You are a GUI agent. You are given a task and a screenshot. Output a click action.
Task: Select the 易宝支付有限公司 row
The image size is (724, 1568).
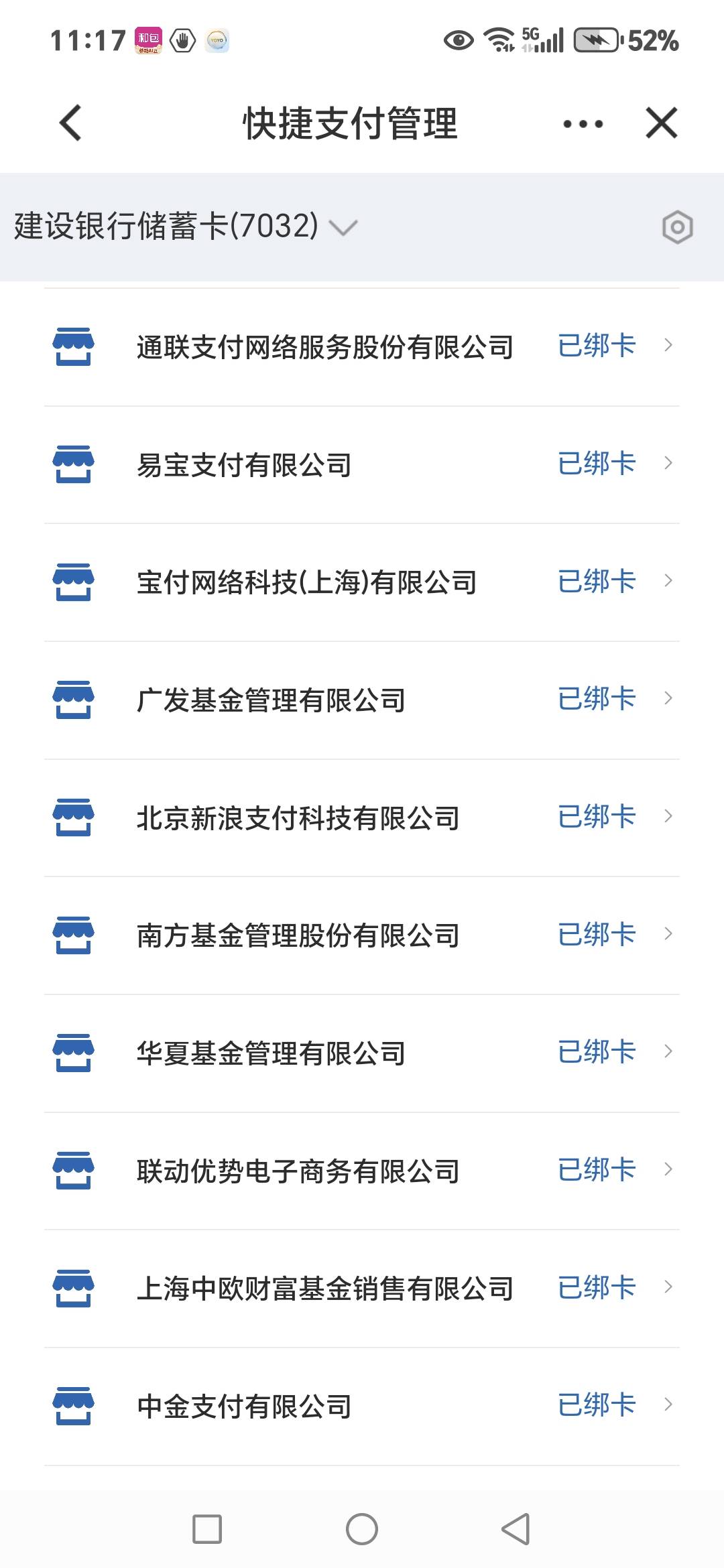tap(362, 464)
